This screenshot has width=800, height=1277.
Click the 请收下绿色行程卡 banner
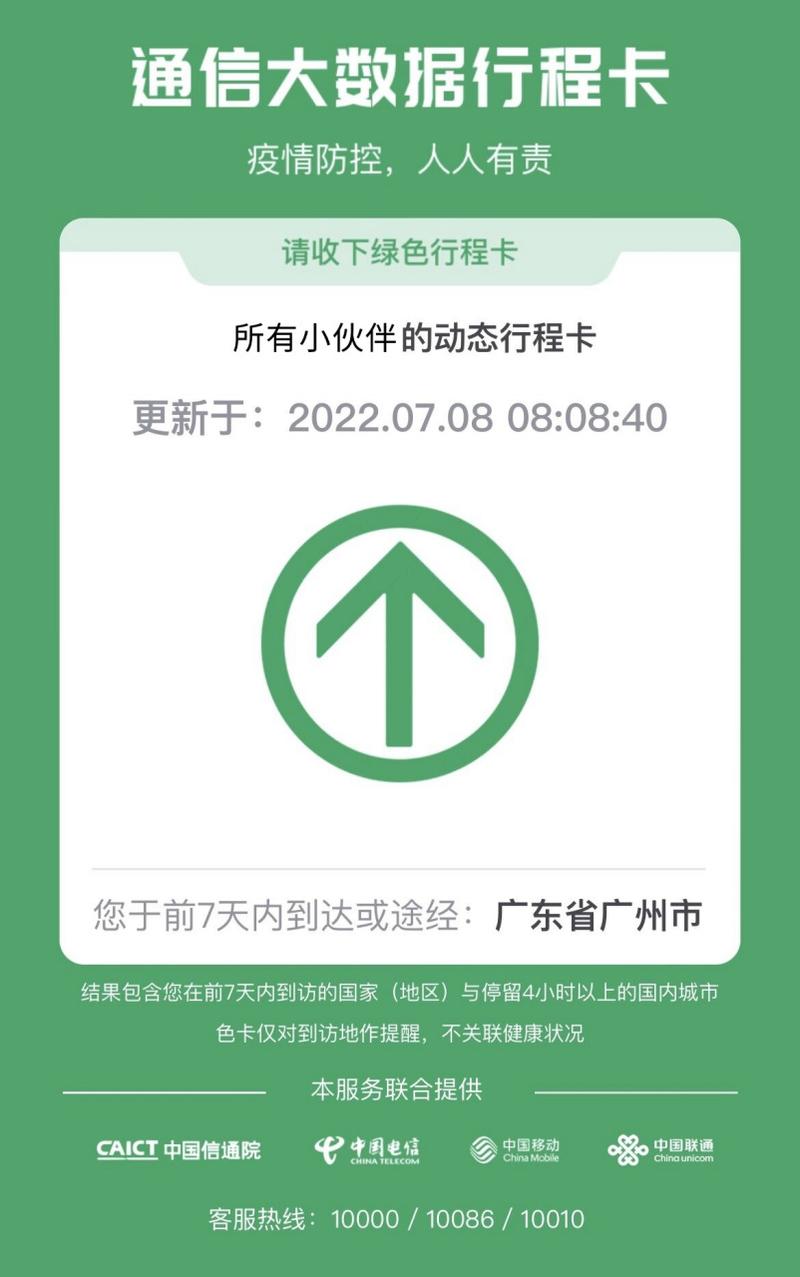point(400,253)
